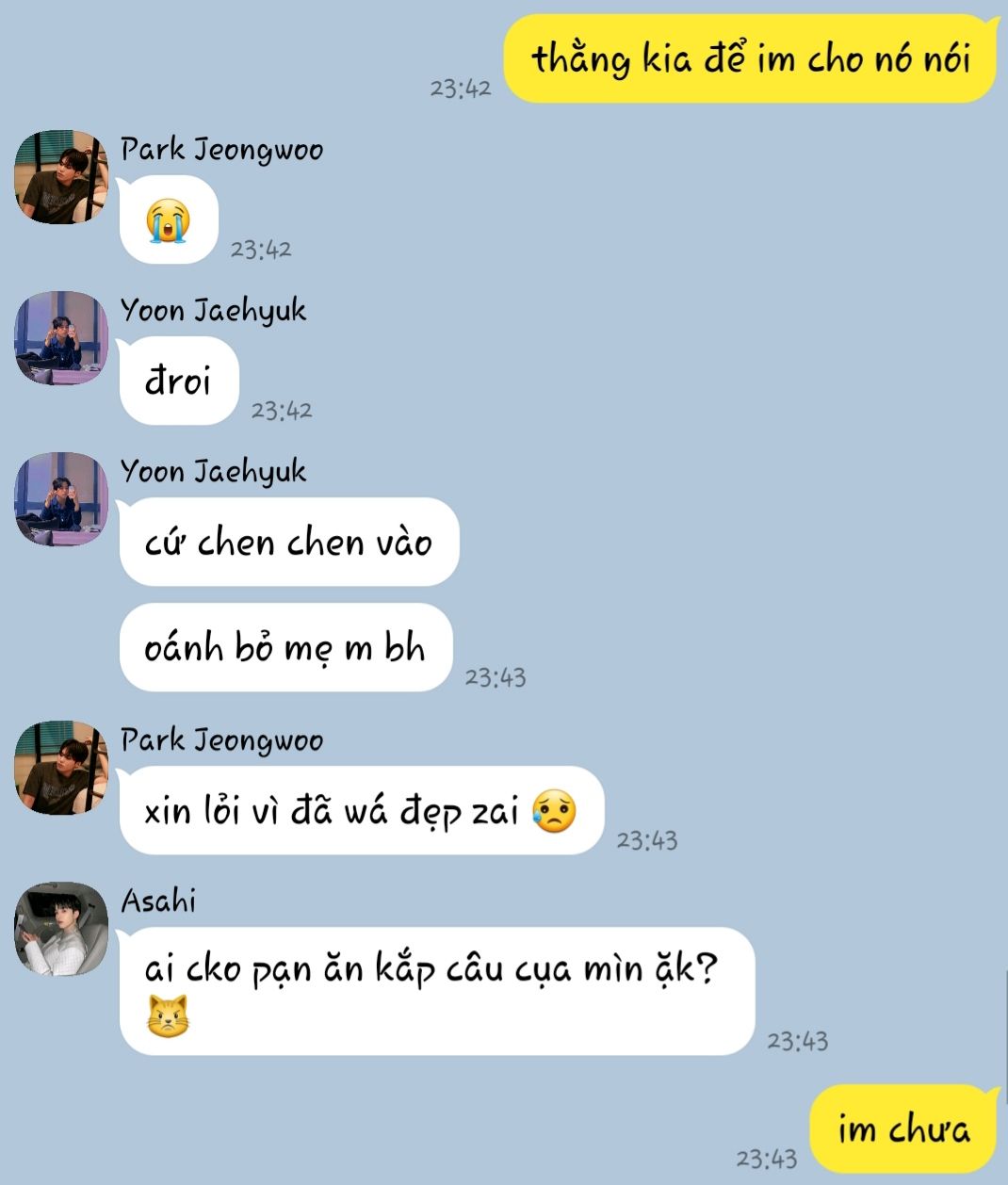Tap Park Jeongwoo's avatar beside the crying emoji
Image resolution: width=1008 pixels, height=1185 pixels.
pos(61,177)
